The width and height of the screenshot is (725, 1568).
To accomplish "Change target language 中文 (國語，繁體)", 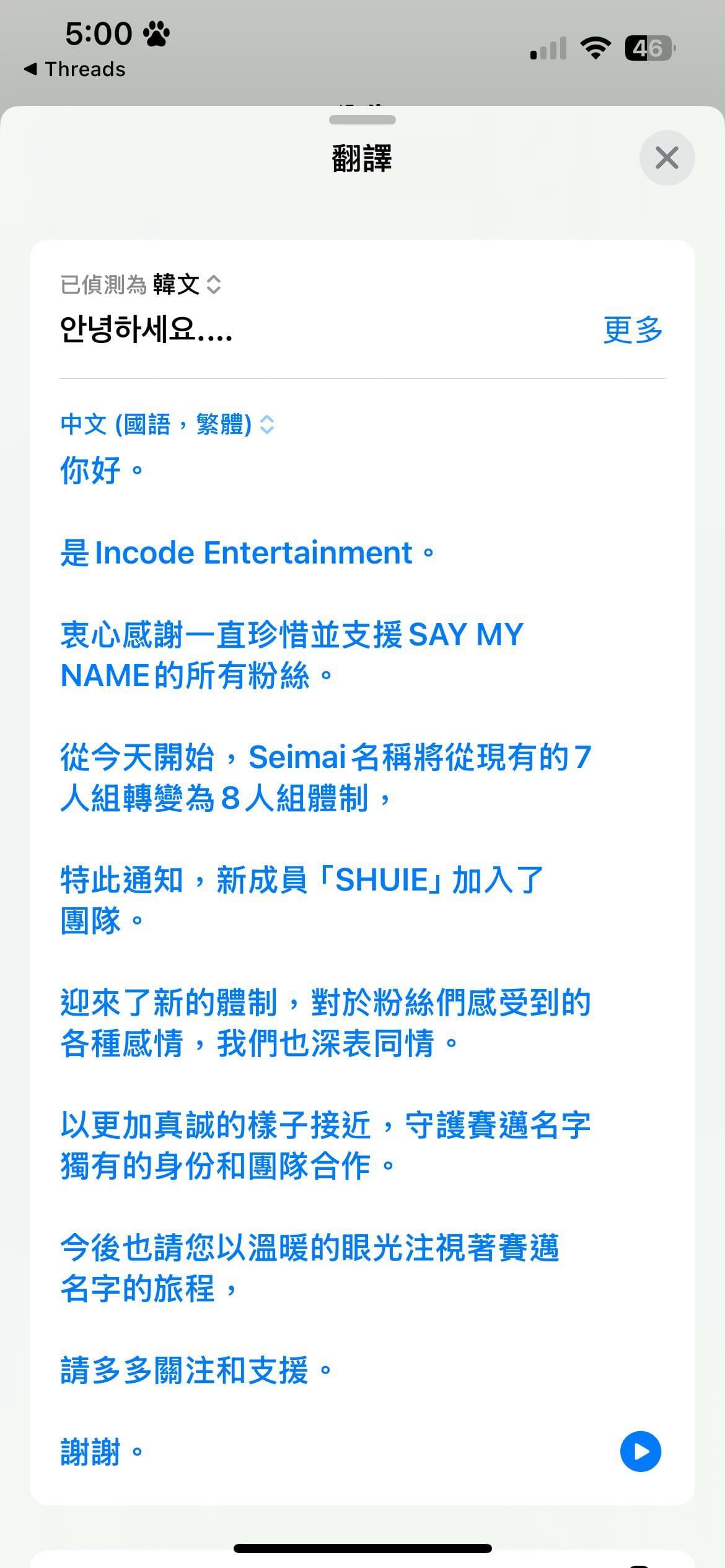I will tap(167, 425).
